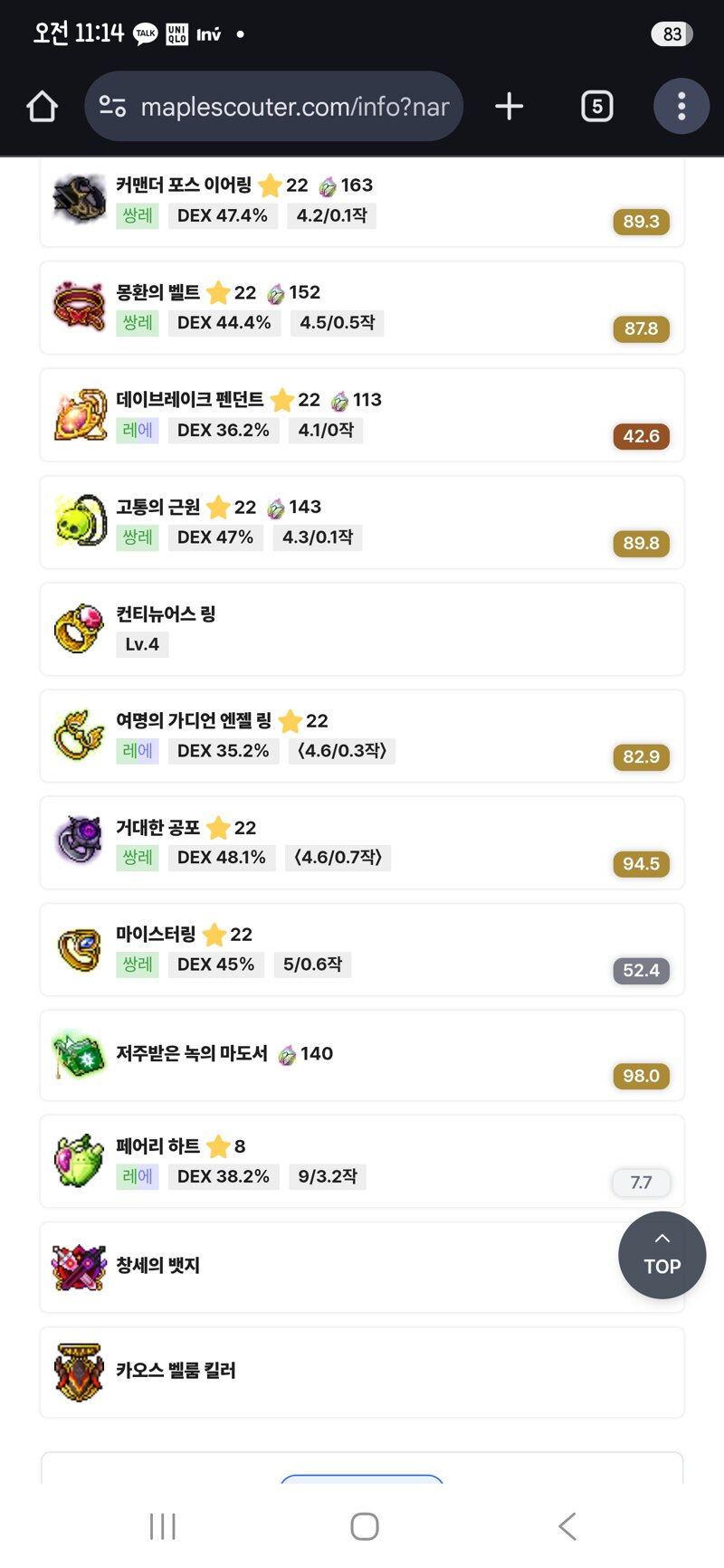Tap the system back button
The width and height of the screenshot is (724, 1568).
click(x=567, y=1526)
